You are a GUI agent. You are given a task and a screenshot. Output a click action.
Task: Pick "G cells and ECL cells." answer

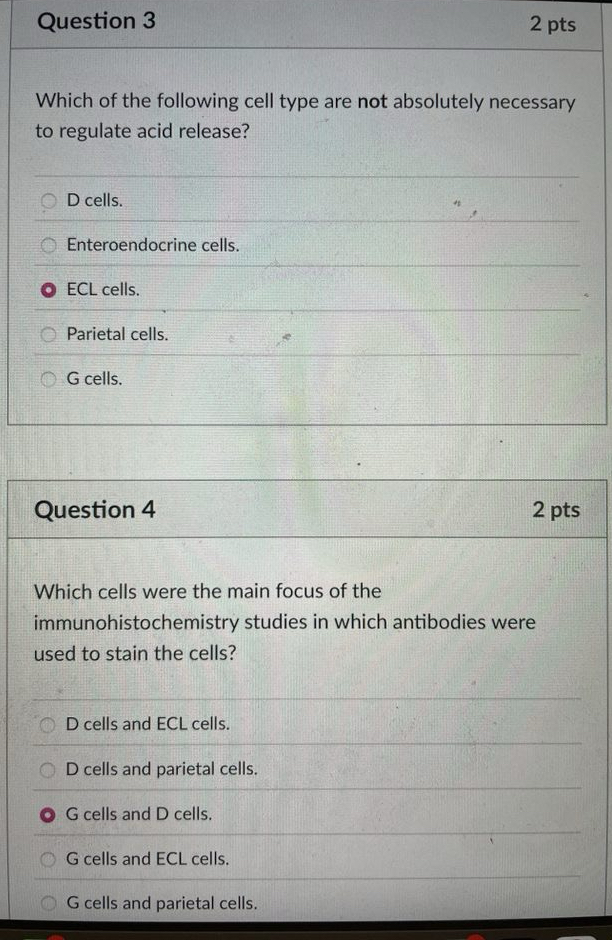[47, 858]
